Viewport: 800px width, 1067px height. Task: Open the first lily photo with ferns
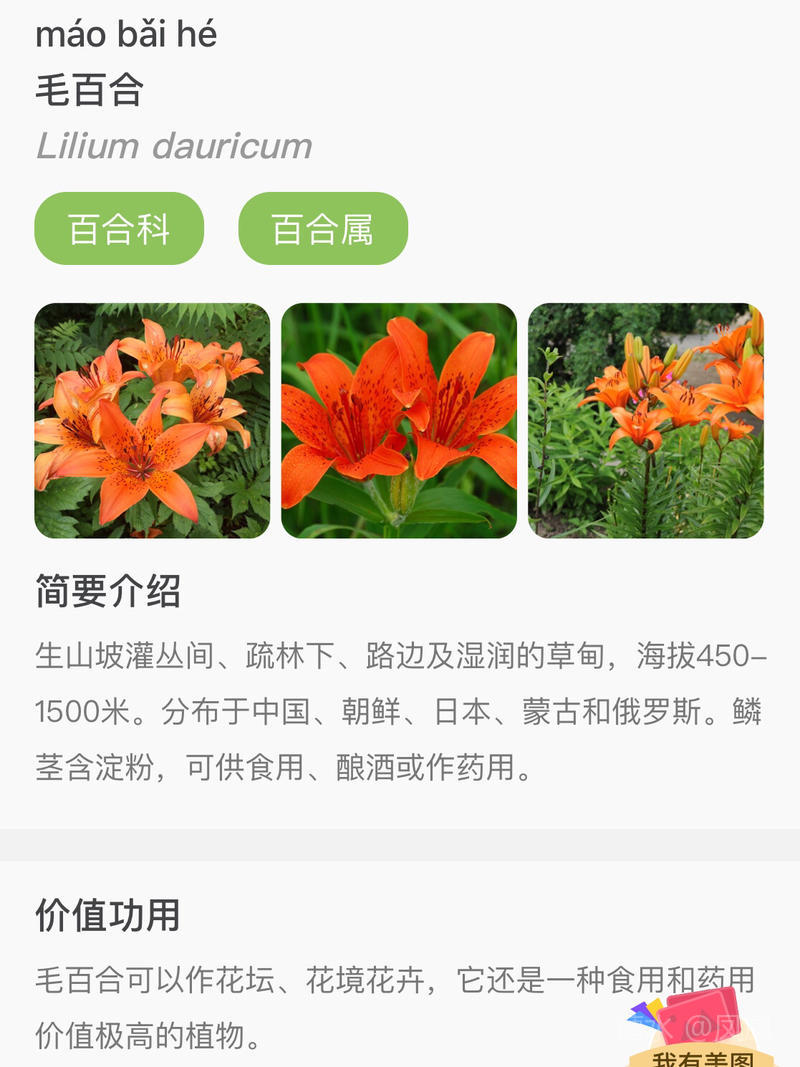pyautogui.click(x=152, y=421)
